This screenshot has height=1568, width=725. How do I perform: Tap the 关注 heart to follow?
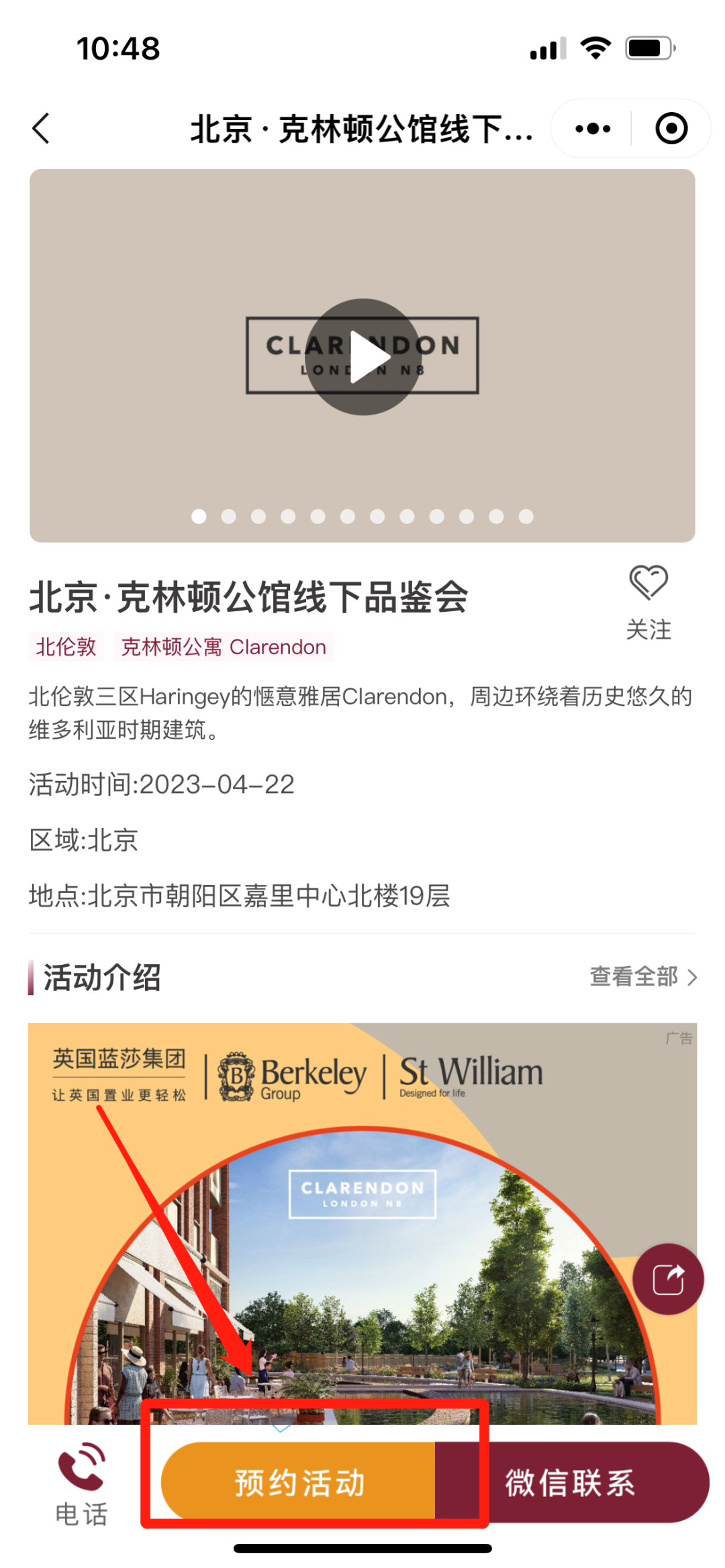coord(648,601)
